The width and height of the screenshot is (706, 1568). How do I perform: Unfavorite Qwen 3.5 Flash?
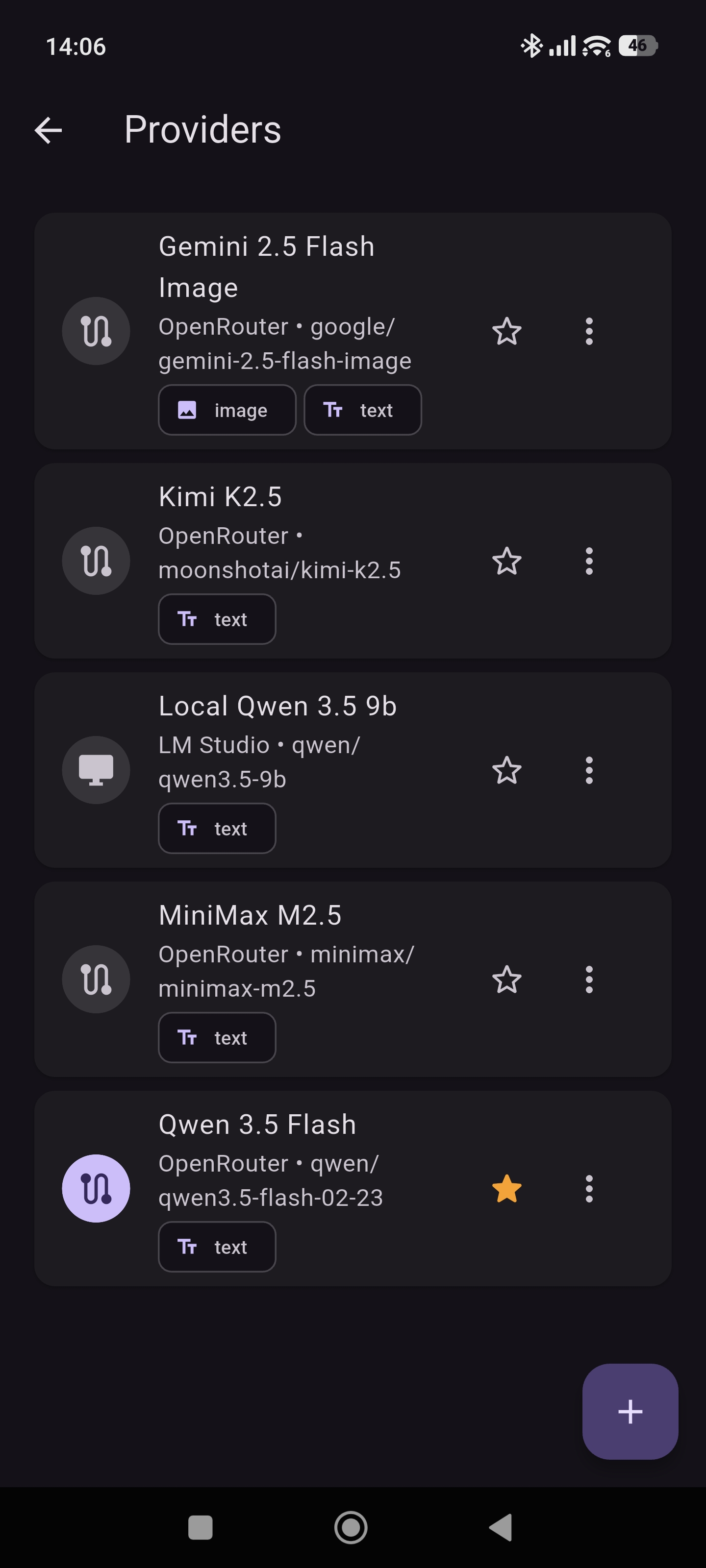507,1187
